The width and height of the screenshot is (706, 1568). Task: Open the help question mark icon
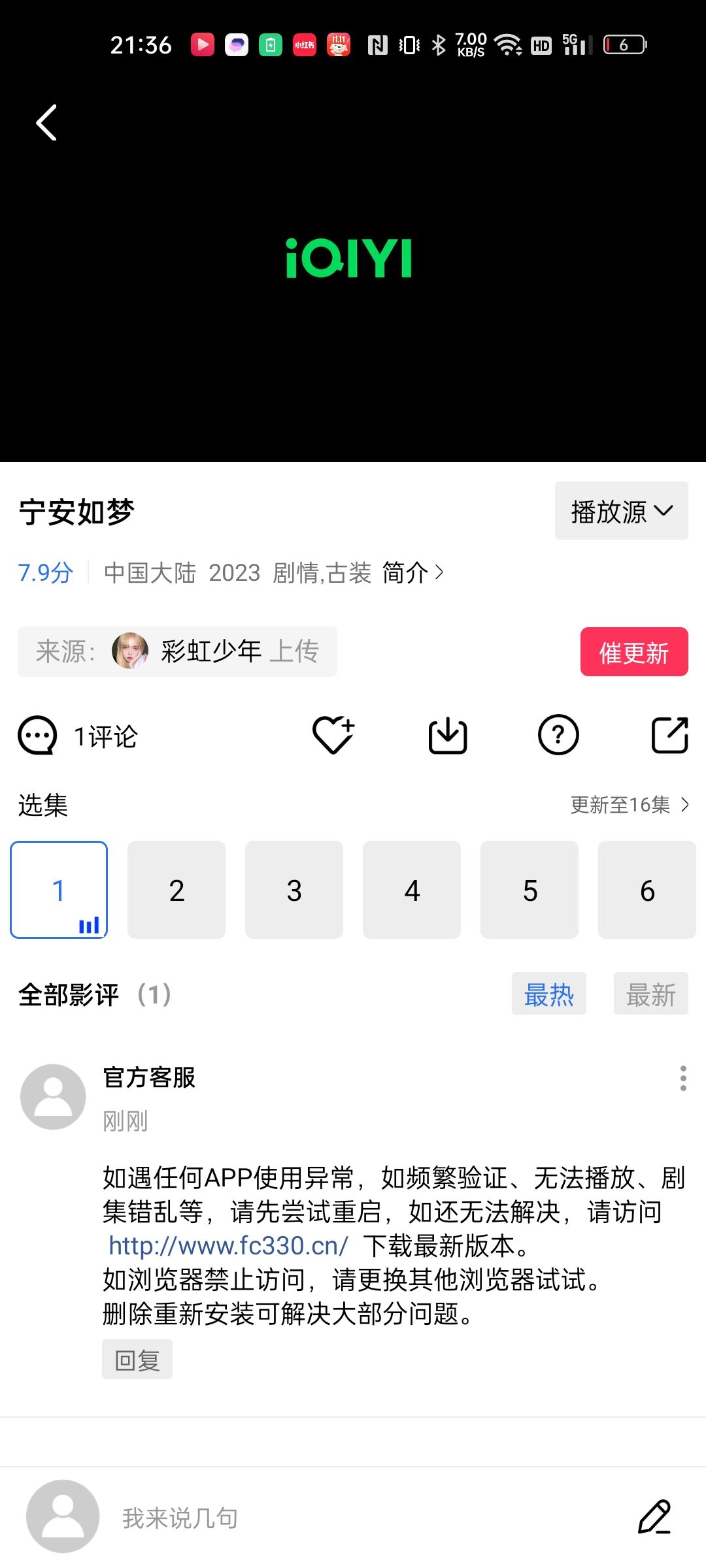pyautogui.click(x=558, y=735)
